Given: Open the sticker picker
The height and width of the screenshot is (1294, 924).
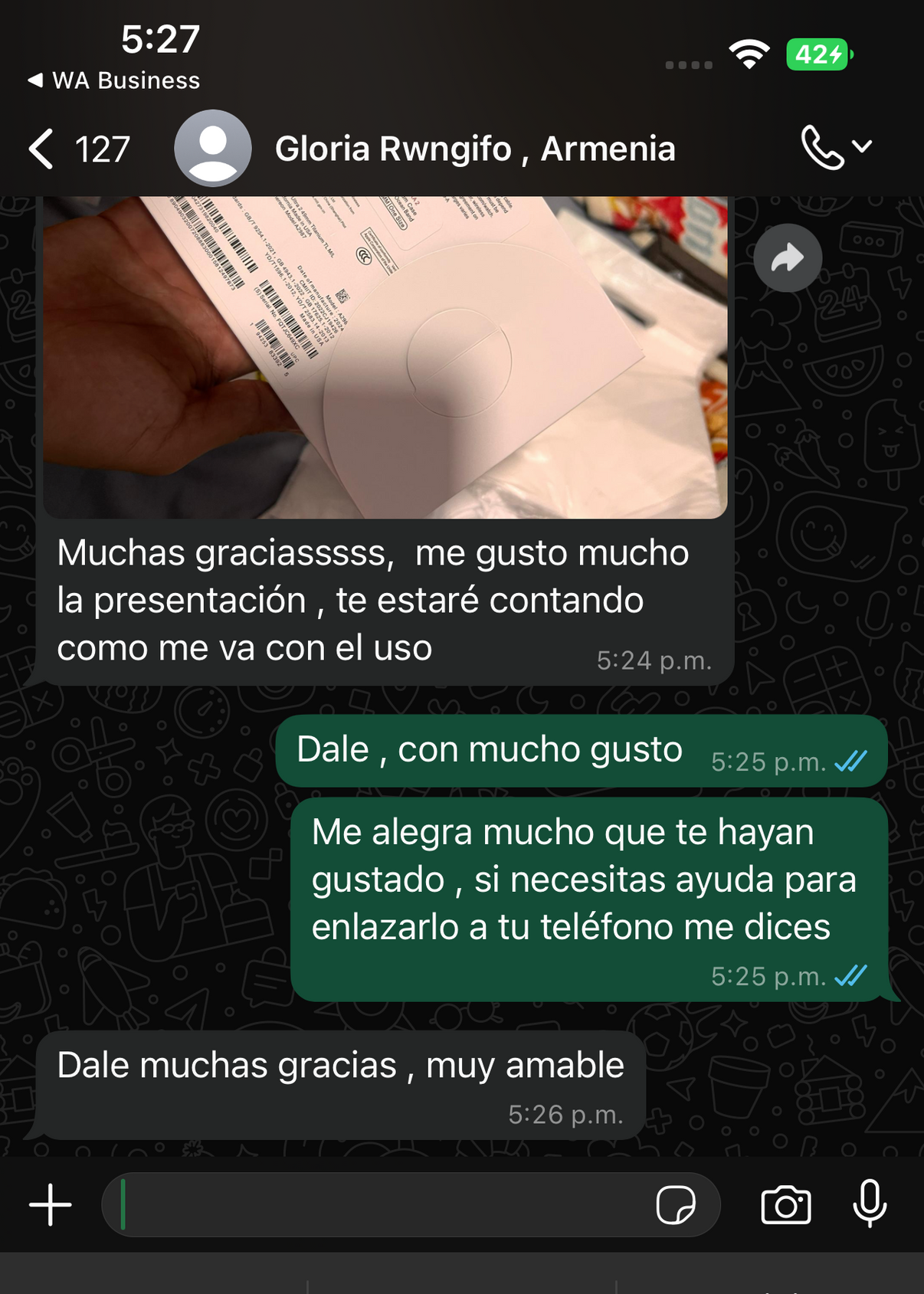Looking at the screenshot, I should 676,1204.
